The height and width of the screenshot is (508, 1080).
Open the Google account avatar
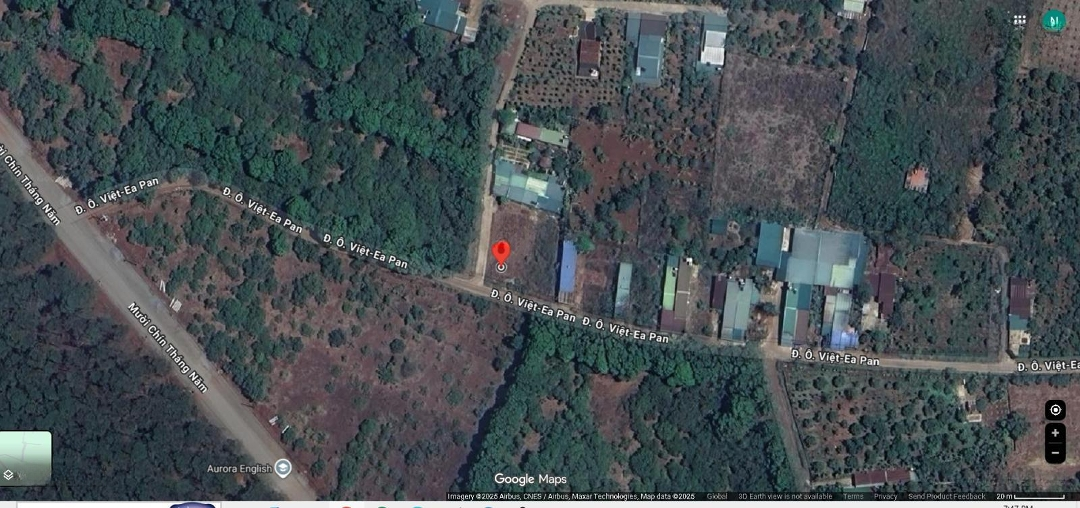click(x=1053, y=20)
